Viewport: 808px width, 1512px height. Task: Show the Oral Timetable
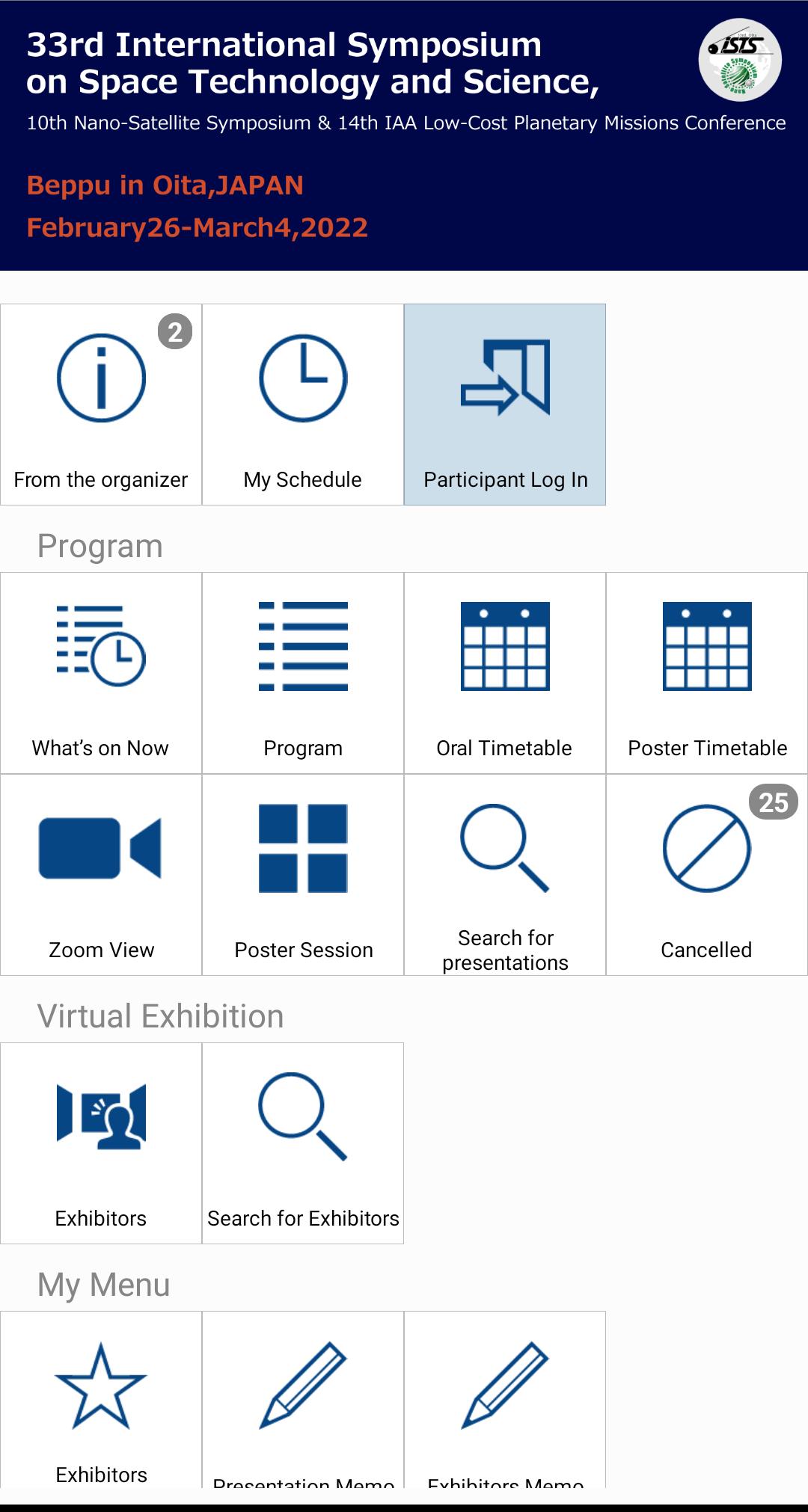pyautogui.click(x=505, y=673)
